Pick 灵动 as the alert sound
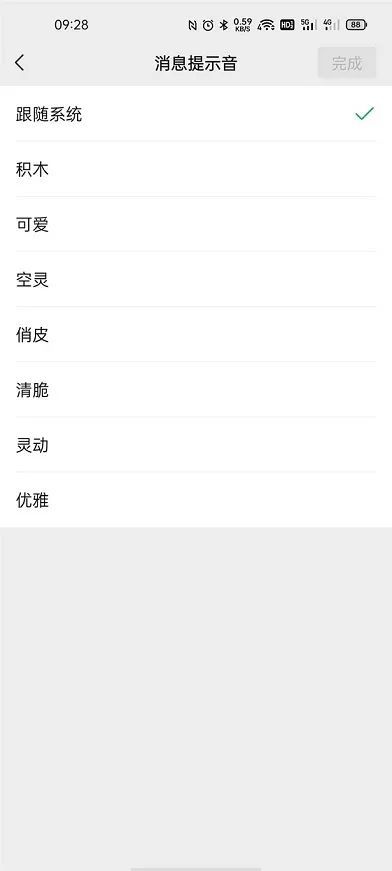392x871 pixels. [196, 444]
